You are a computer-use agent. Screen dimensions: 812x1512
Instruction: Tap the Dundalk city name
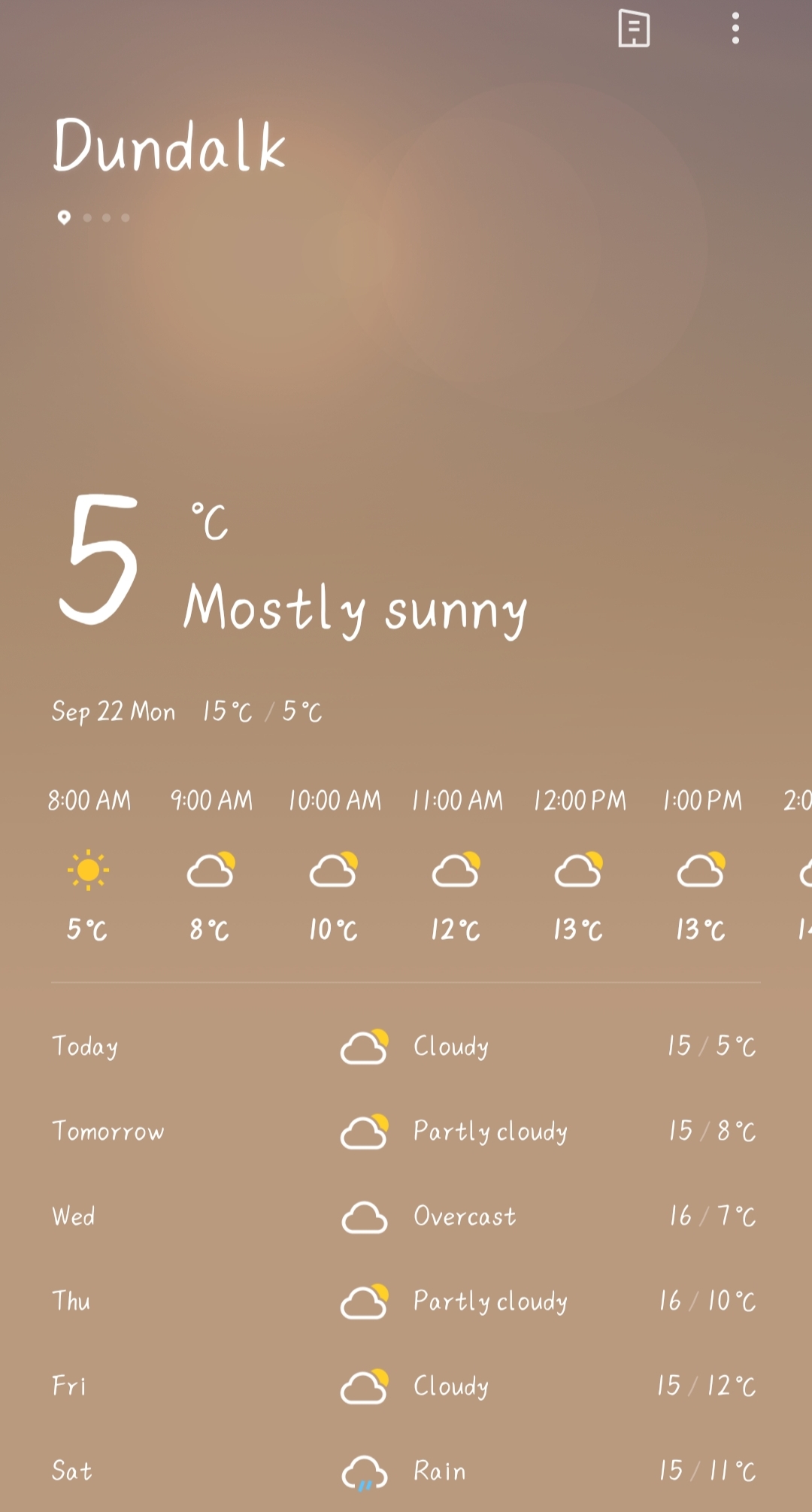coord(169,147)
